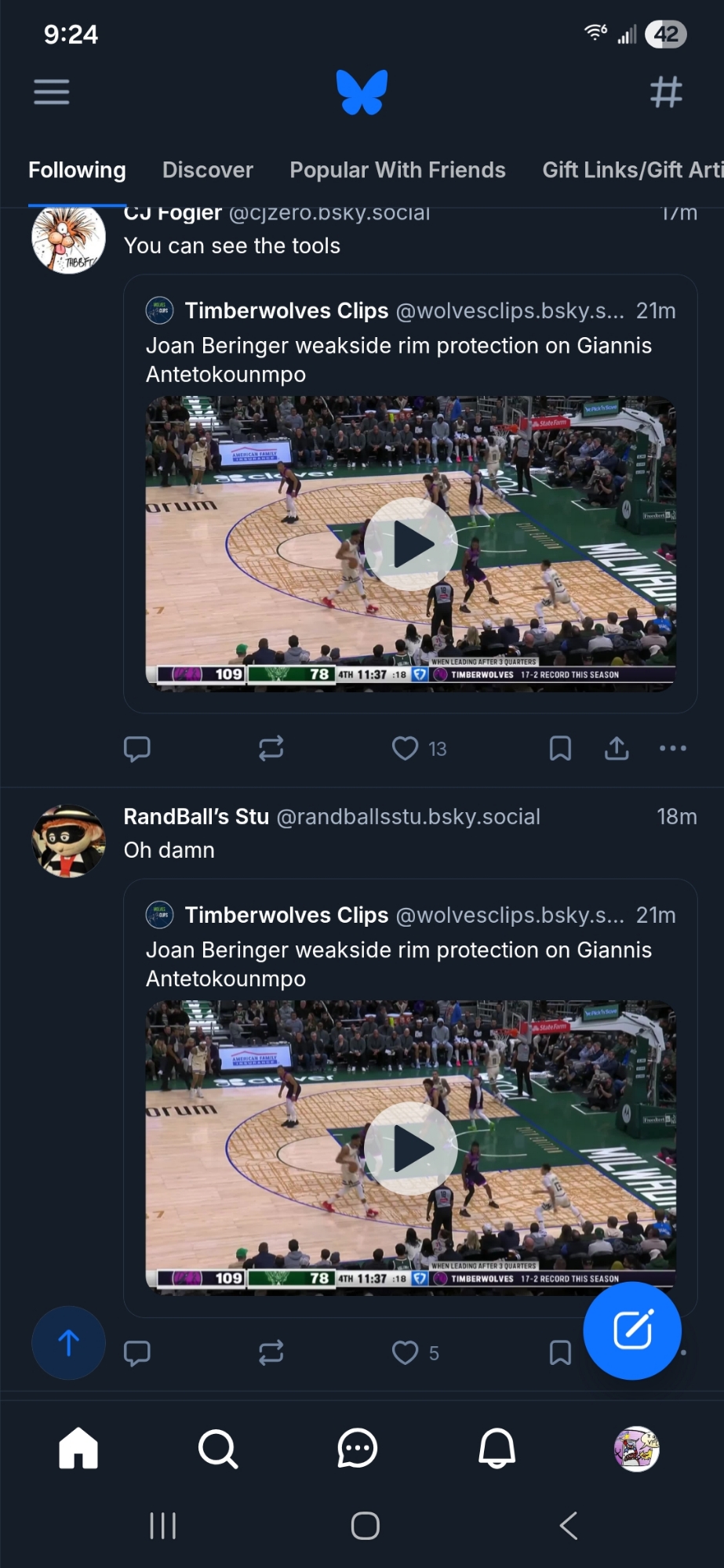724x1568 pixels.
Task: Go back using the system back button
Action: [569, 1526]
